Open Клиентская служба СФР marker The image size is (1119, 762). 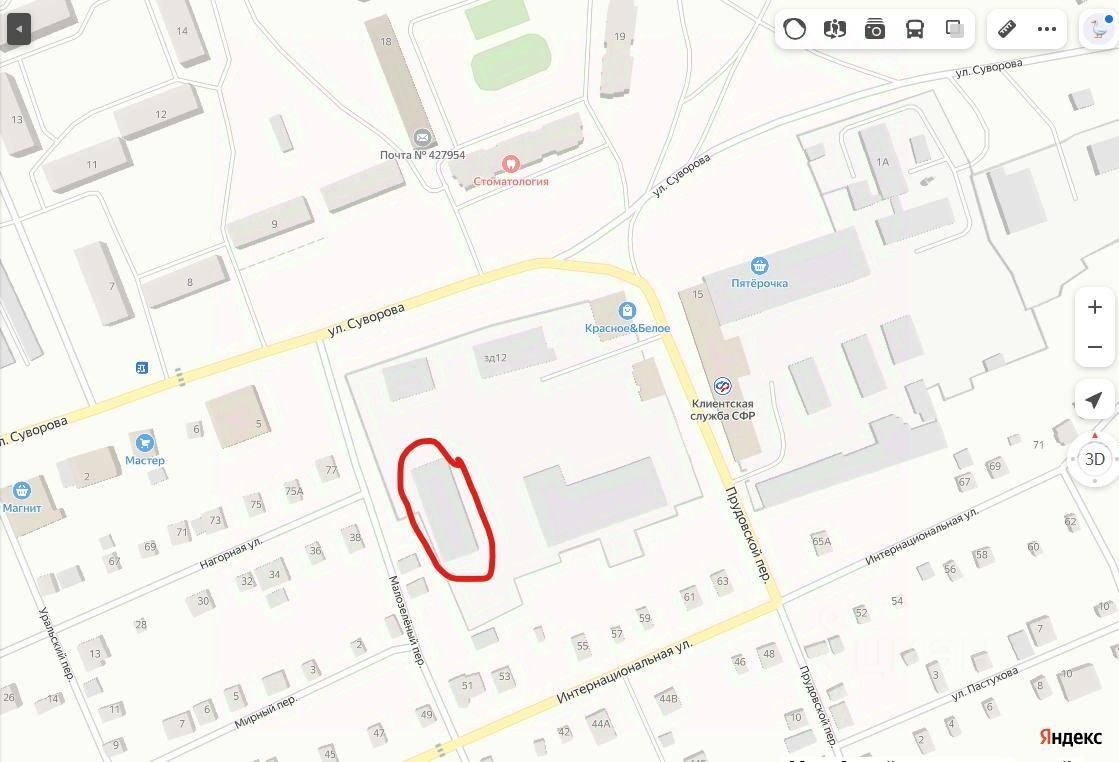[x=722, y=386]
